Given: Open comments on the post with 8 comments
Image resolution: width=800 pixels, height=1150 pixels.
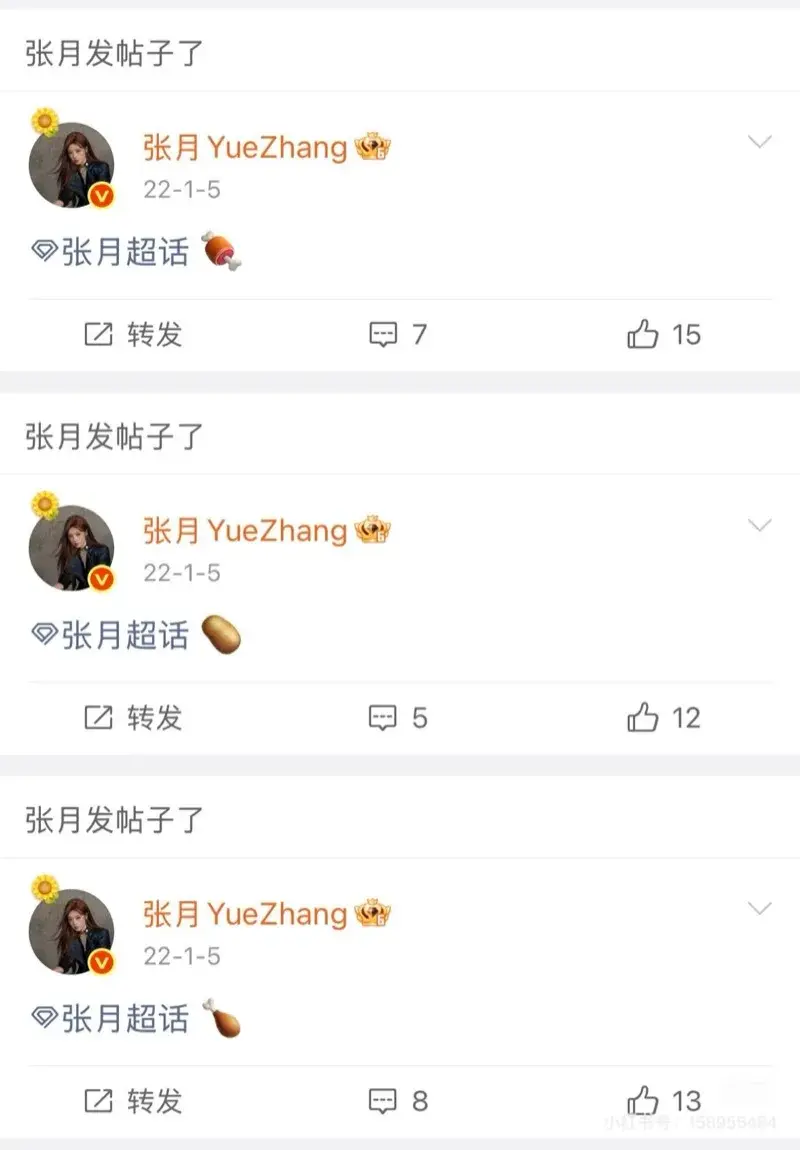Looking at the screenshot, I should 397,1101.
